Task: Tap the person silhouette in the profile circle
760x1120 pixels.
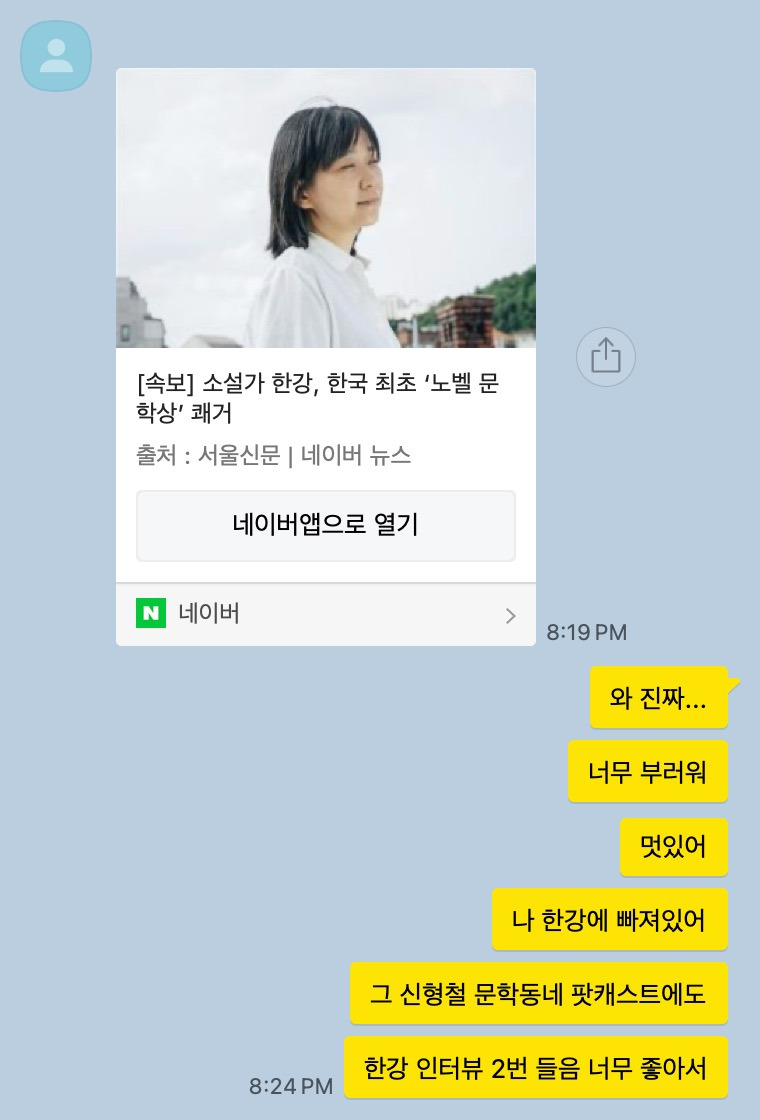Action: tap(55, 56)
